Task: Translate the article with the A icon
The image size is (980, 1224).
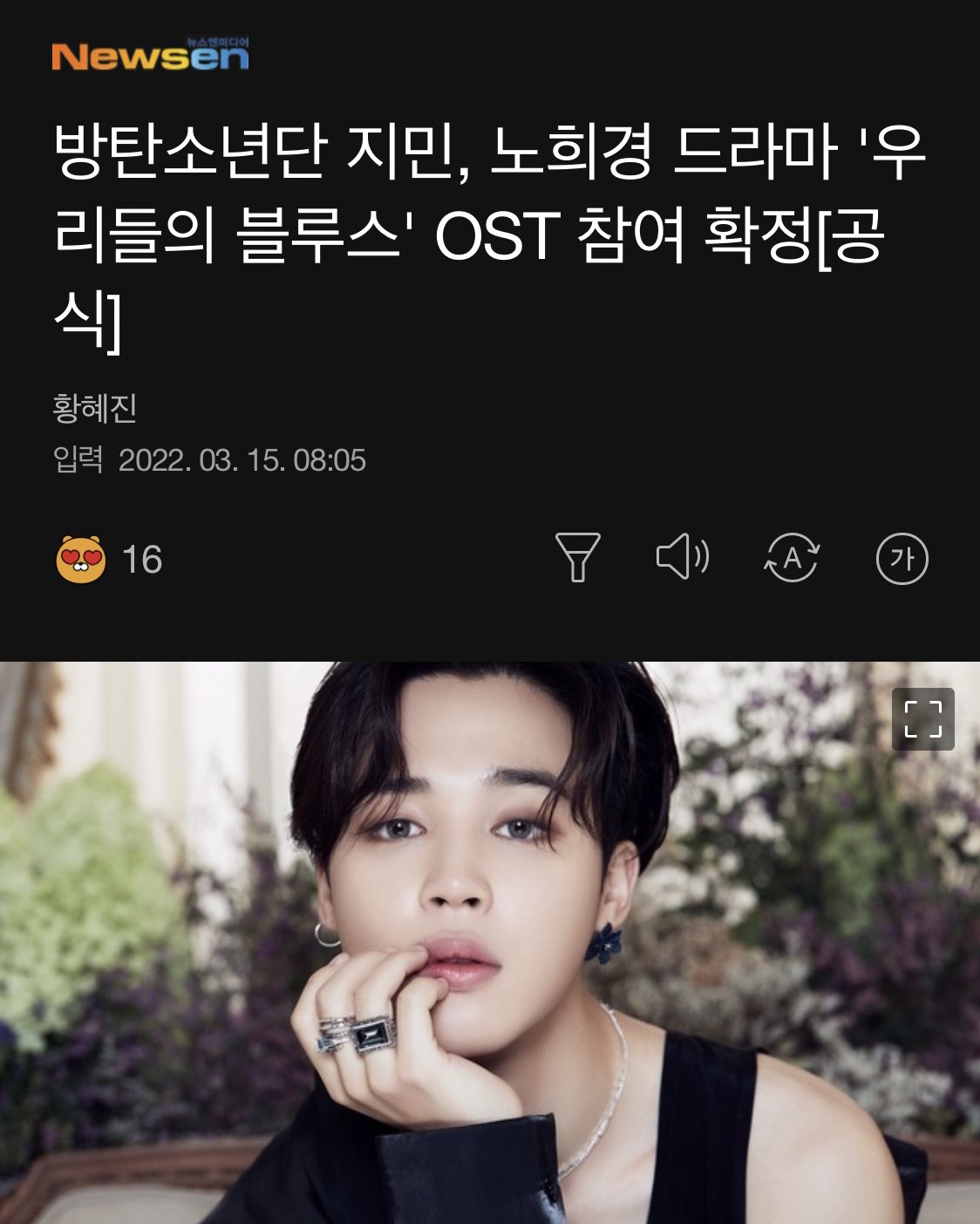Action: click(792, 558)
